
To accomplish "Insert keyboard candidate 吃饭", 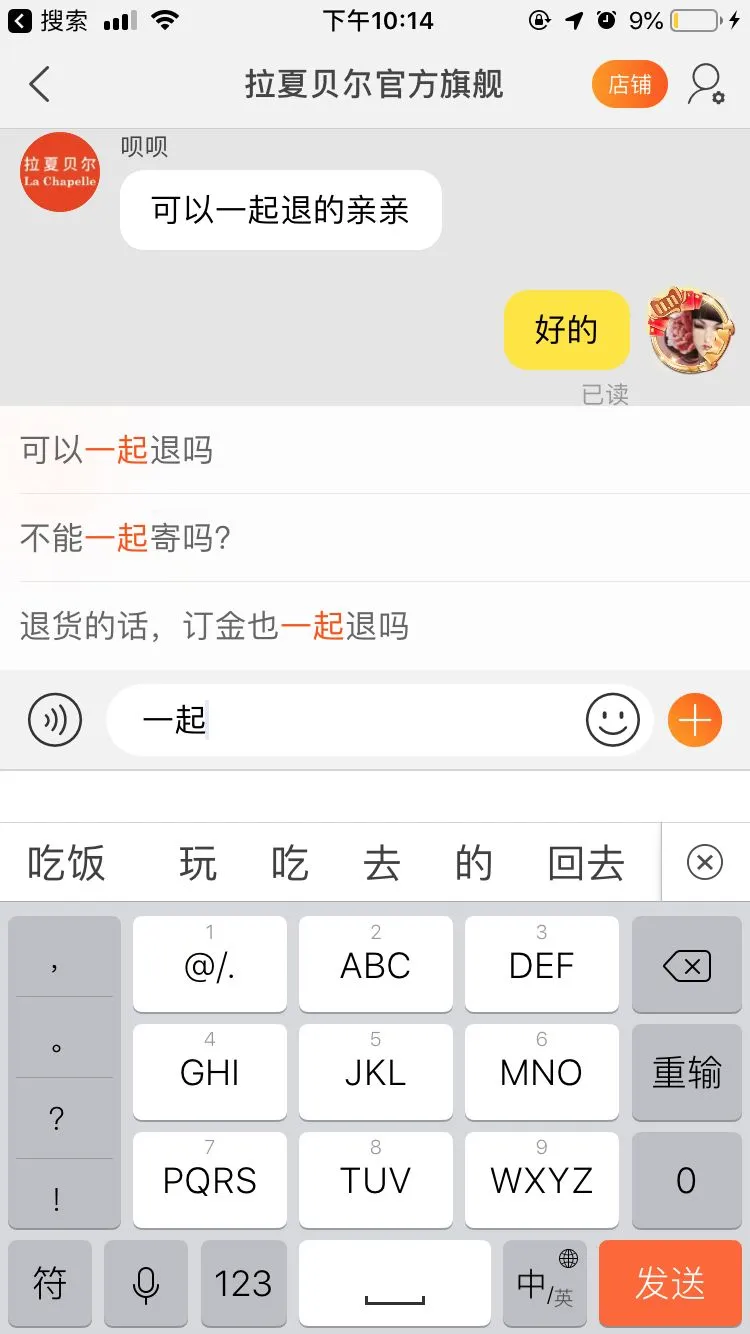I will pos(66,863).
